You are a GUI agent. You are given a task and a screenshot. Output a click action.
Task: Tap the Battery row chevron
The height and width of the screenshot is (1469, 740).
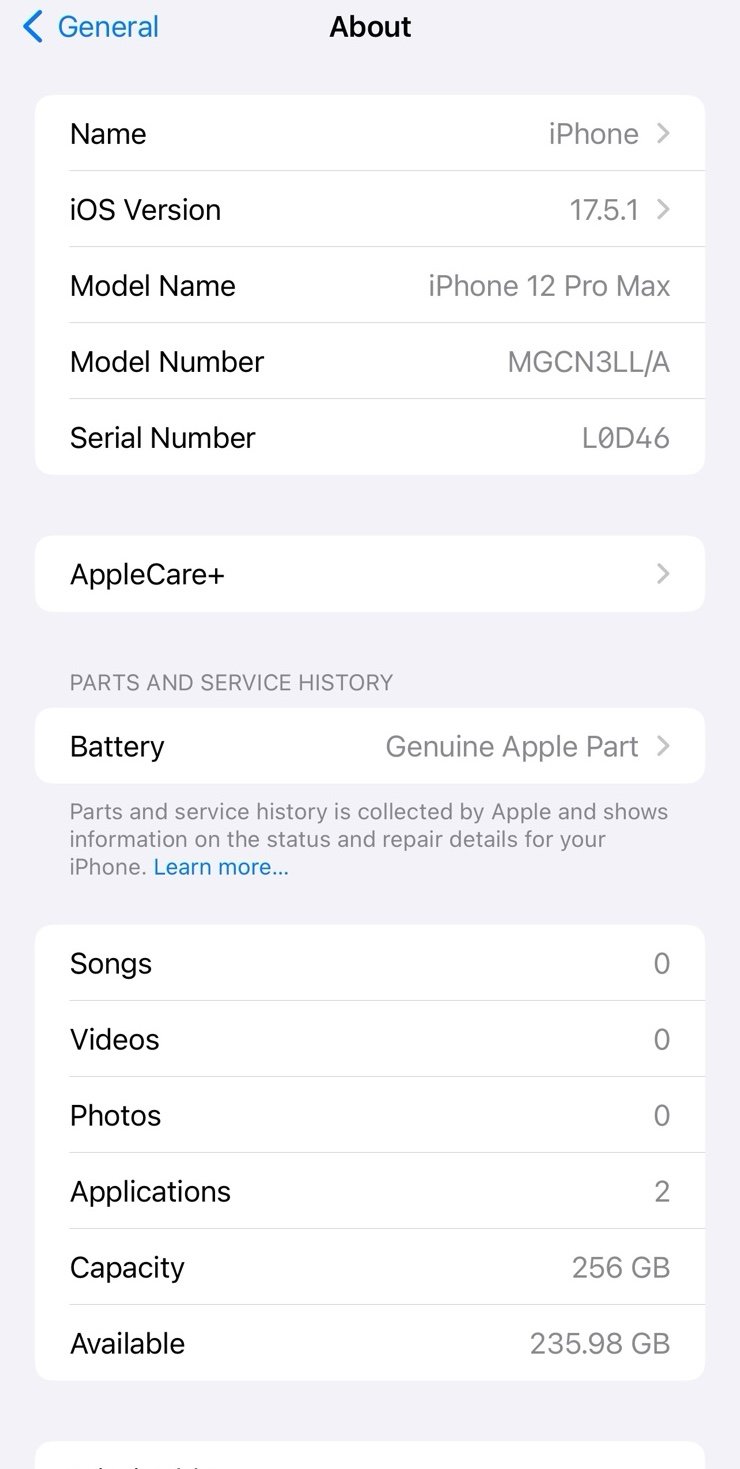click(663, 746)
